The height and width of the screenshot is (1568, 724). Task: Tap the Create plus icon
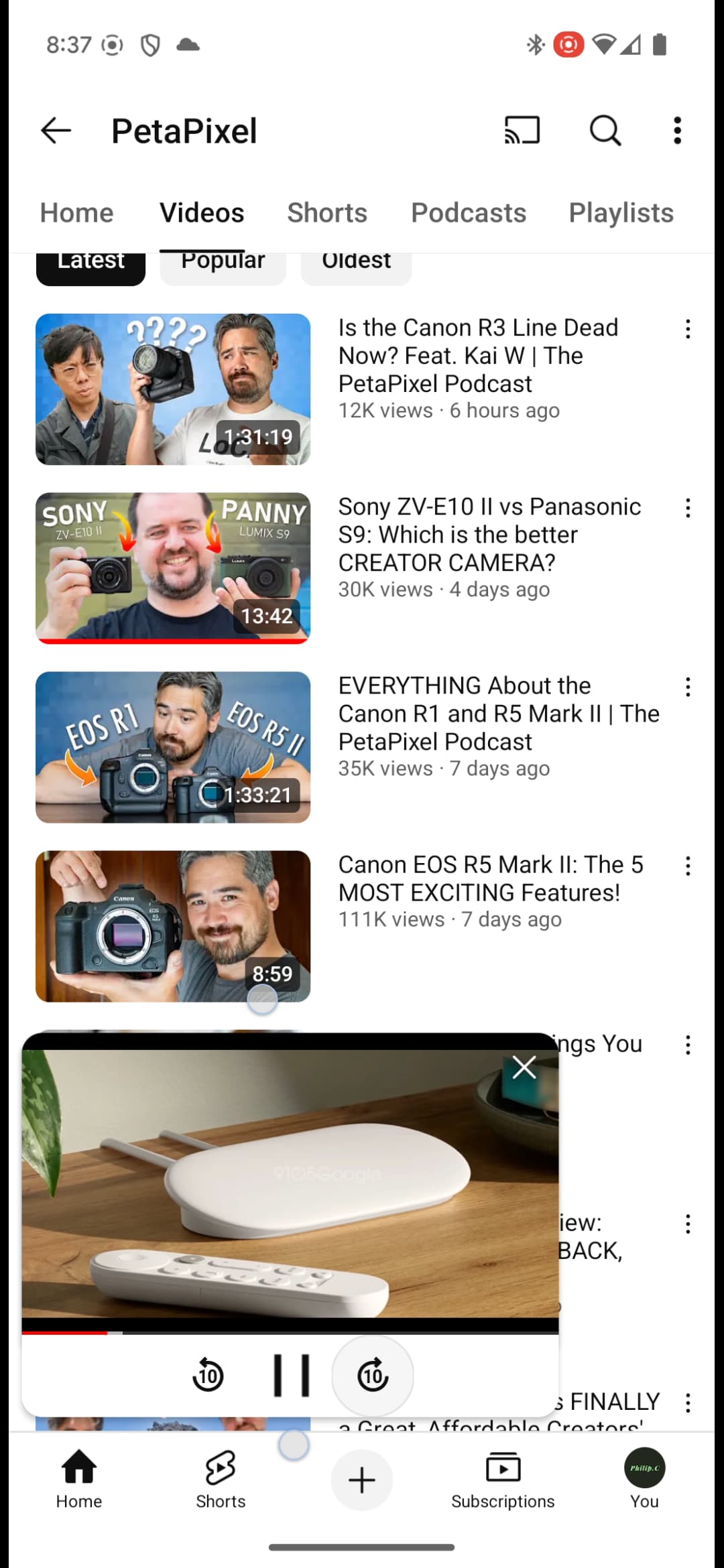(x=361, y=1481)
